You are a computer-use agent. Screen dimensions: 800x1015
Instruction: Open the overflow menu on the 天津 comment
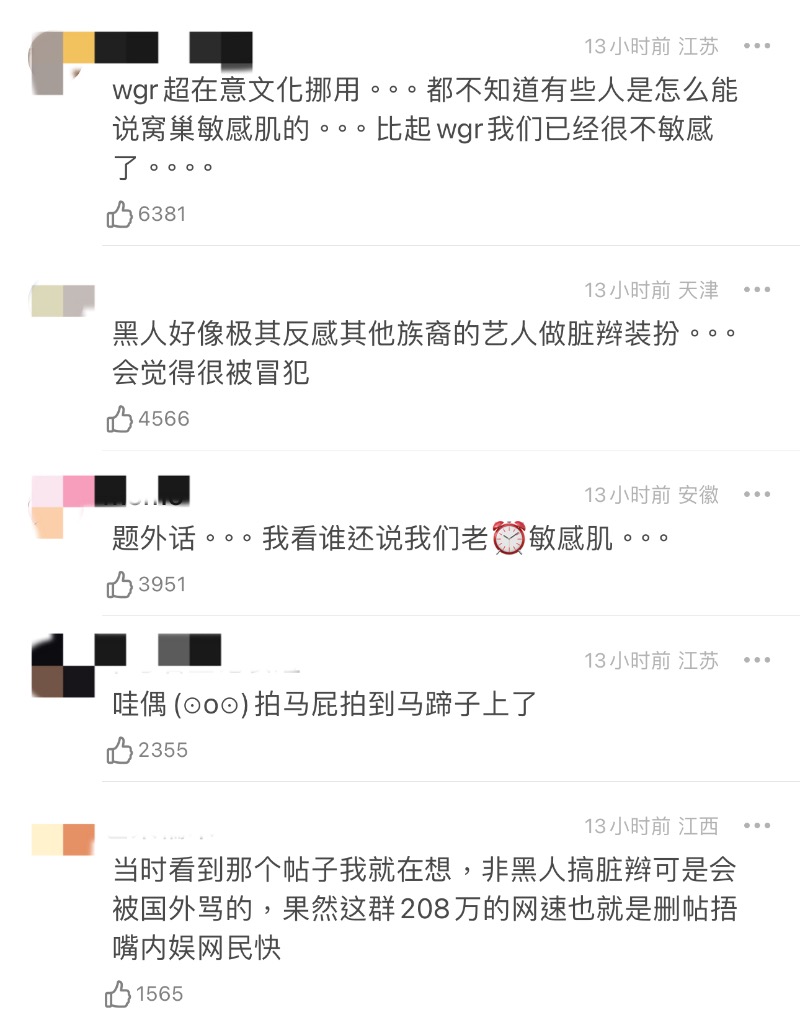tap(758, 290)
